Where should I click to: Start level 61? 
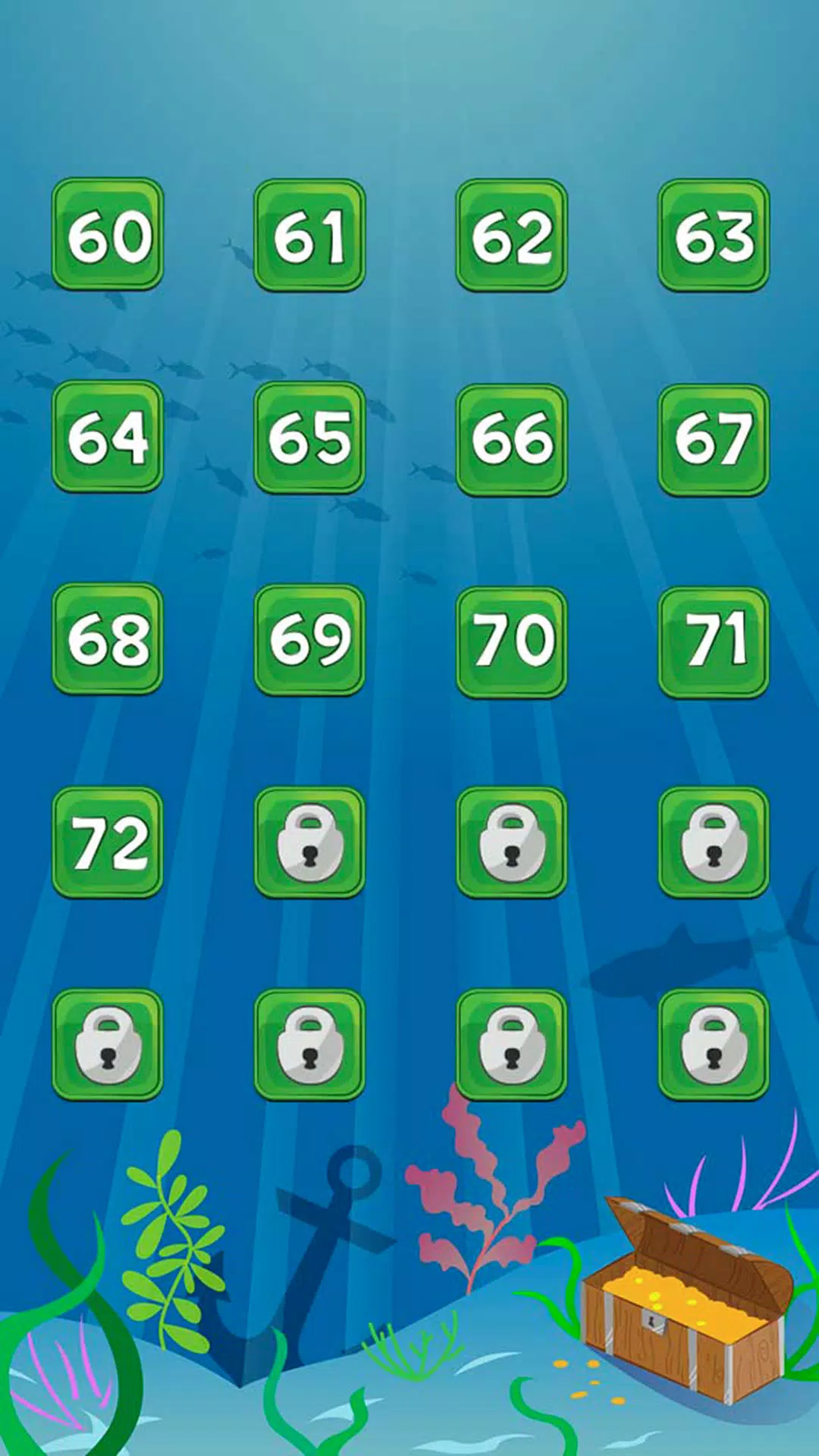(309, 235)
